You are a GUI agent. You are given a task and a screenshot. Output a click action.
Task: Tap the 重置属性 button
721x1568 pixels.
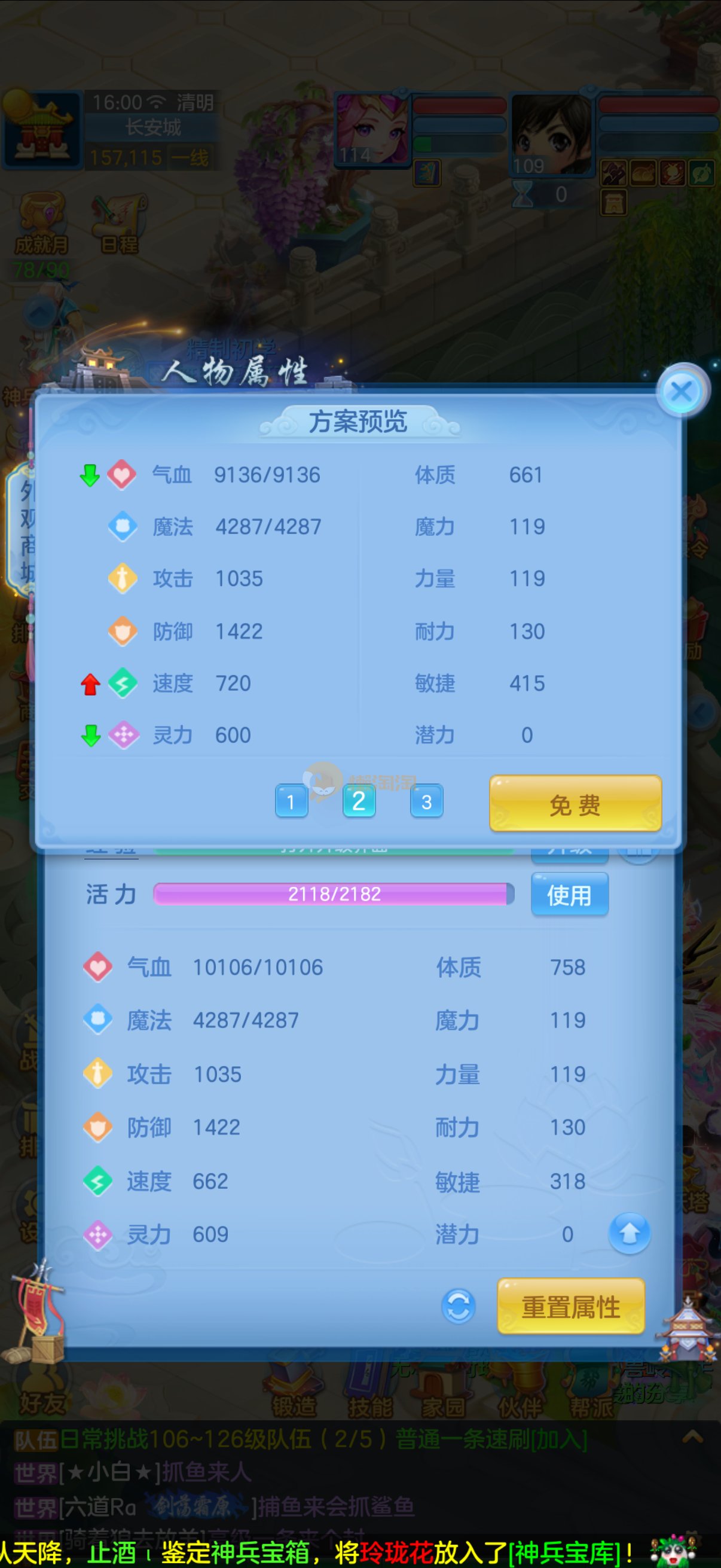(x=571, y=1306)
